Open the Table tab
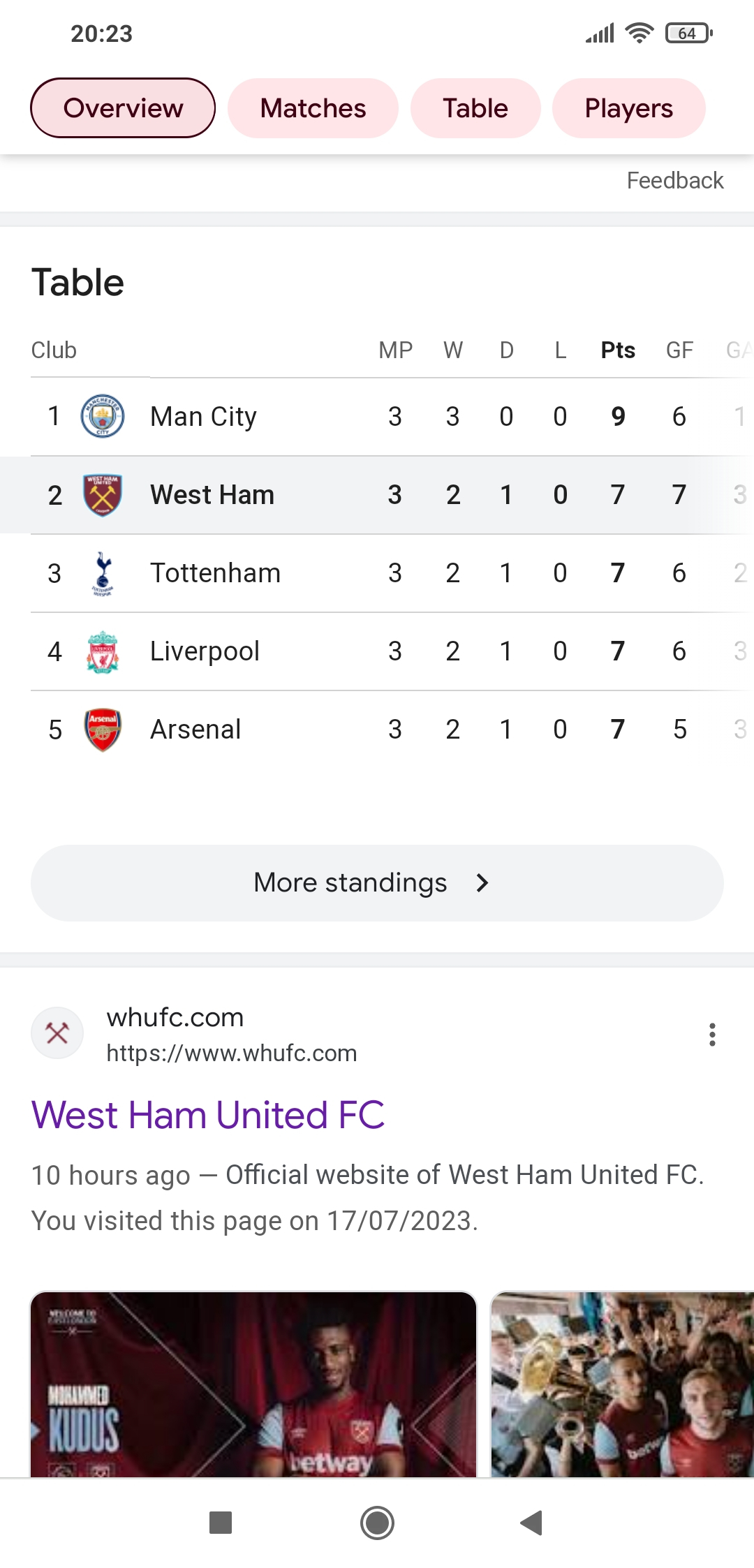The height and width of the screenshot is (1568, 754). [x=475, y=108]
